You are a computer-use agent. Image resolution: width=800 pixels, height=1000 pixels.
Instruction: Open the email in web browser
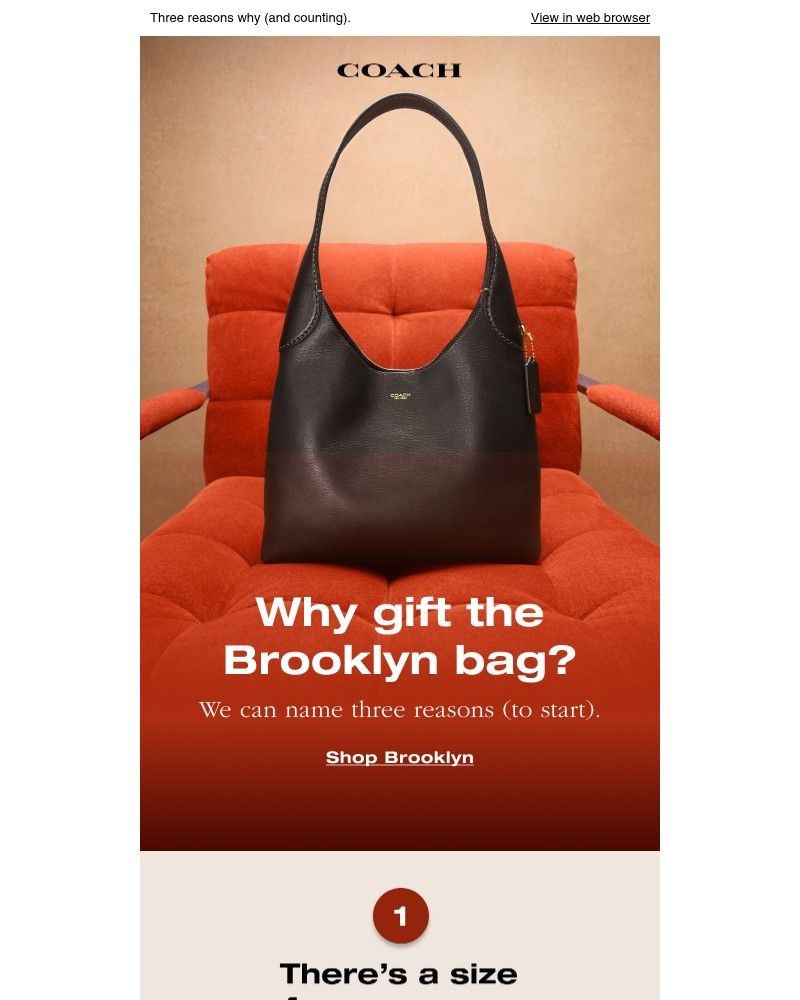click(589, 17)
